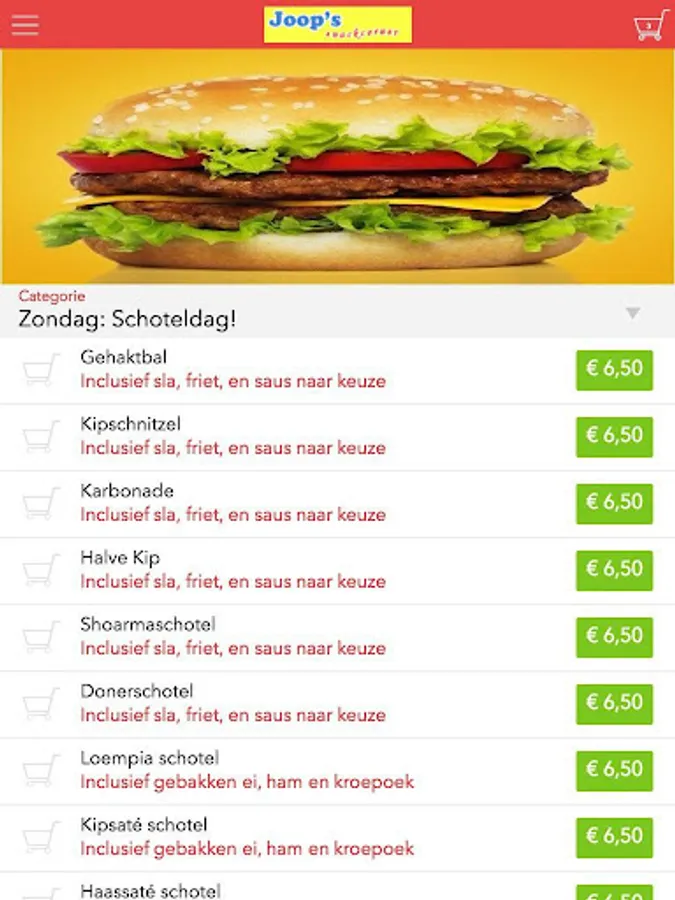675x900 pixels.
Task: Open the shopping cart
Action: (x=650, y=25)
